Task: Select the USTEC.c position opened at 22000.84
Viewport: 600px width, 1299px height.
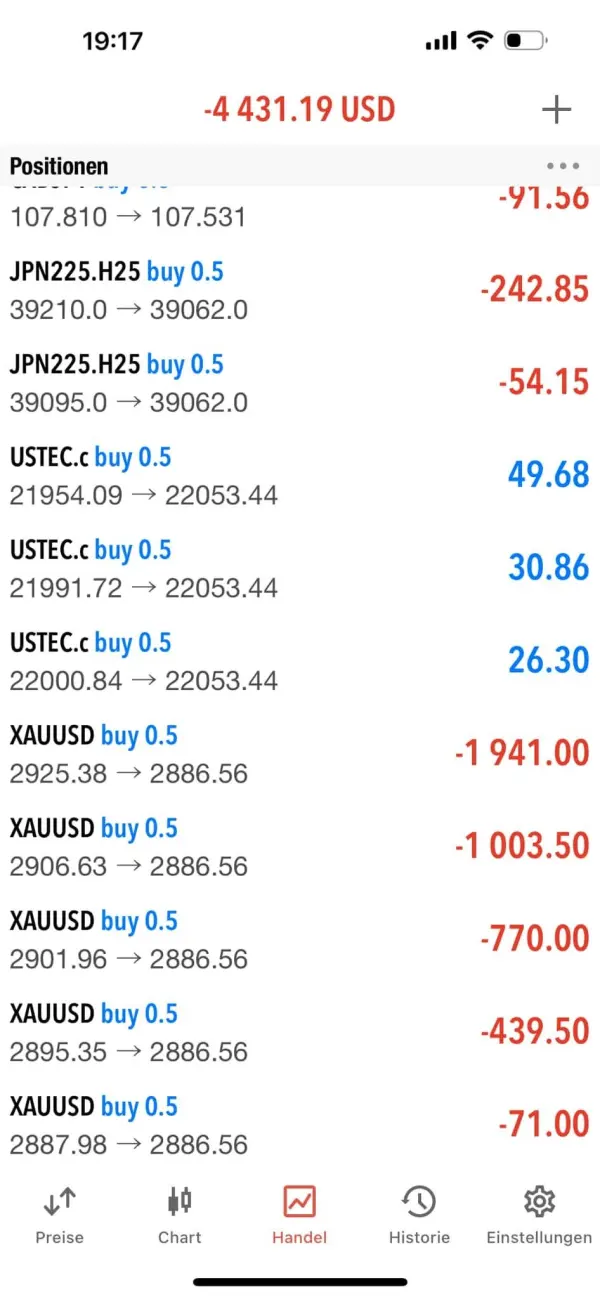Action: coord(300,662)
